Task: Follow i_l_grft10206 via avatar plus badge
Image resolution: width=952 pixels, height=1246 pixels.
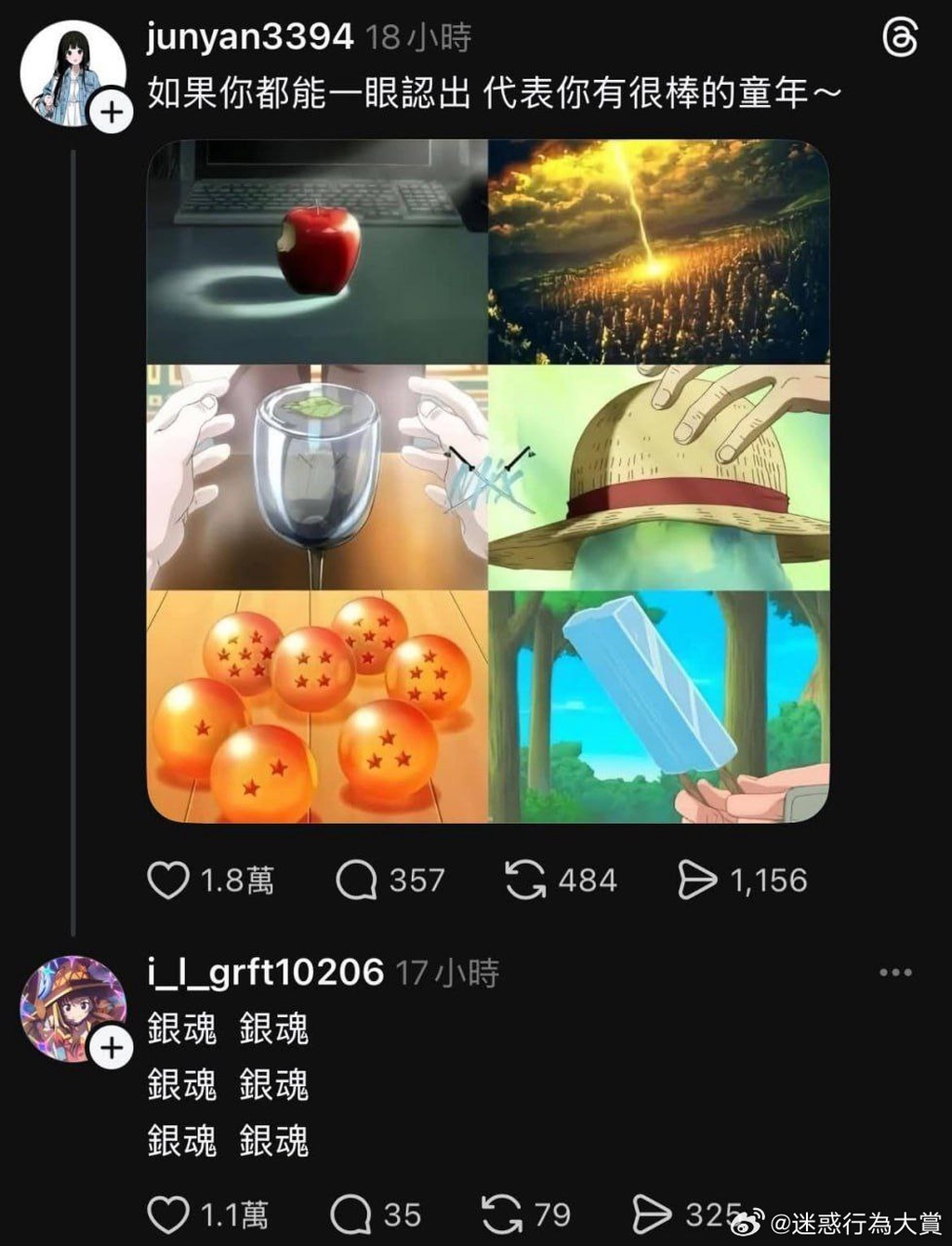Action: point(111,1048)
